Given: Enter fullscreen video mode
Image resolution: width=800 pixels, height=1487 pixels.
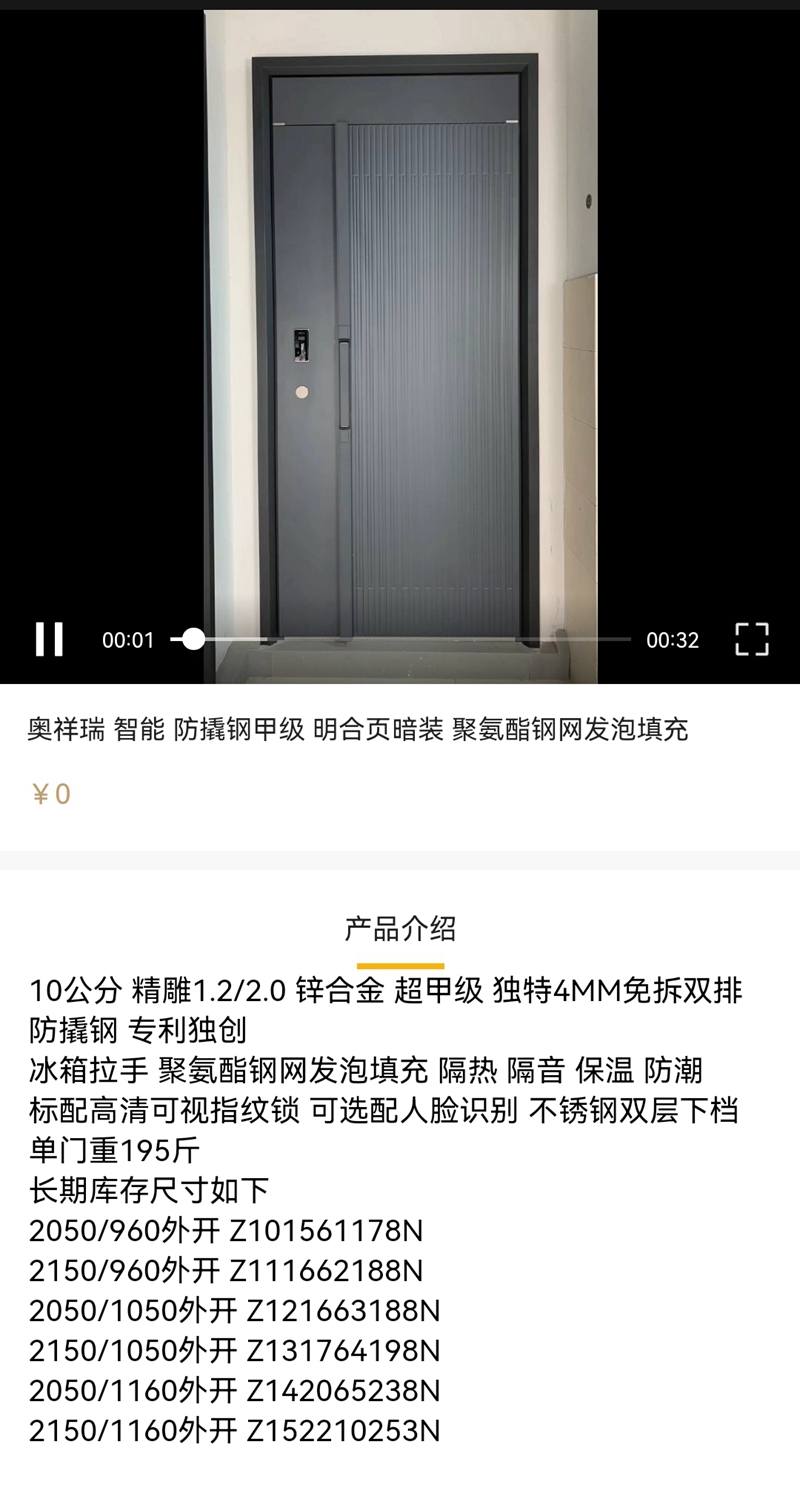Looking at the screenshot, I should 751,639.
